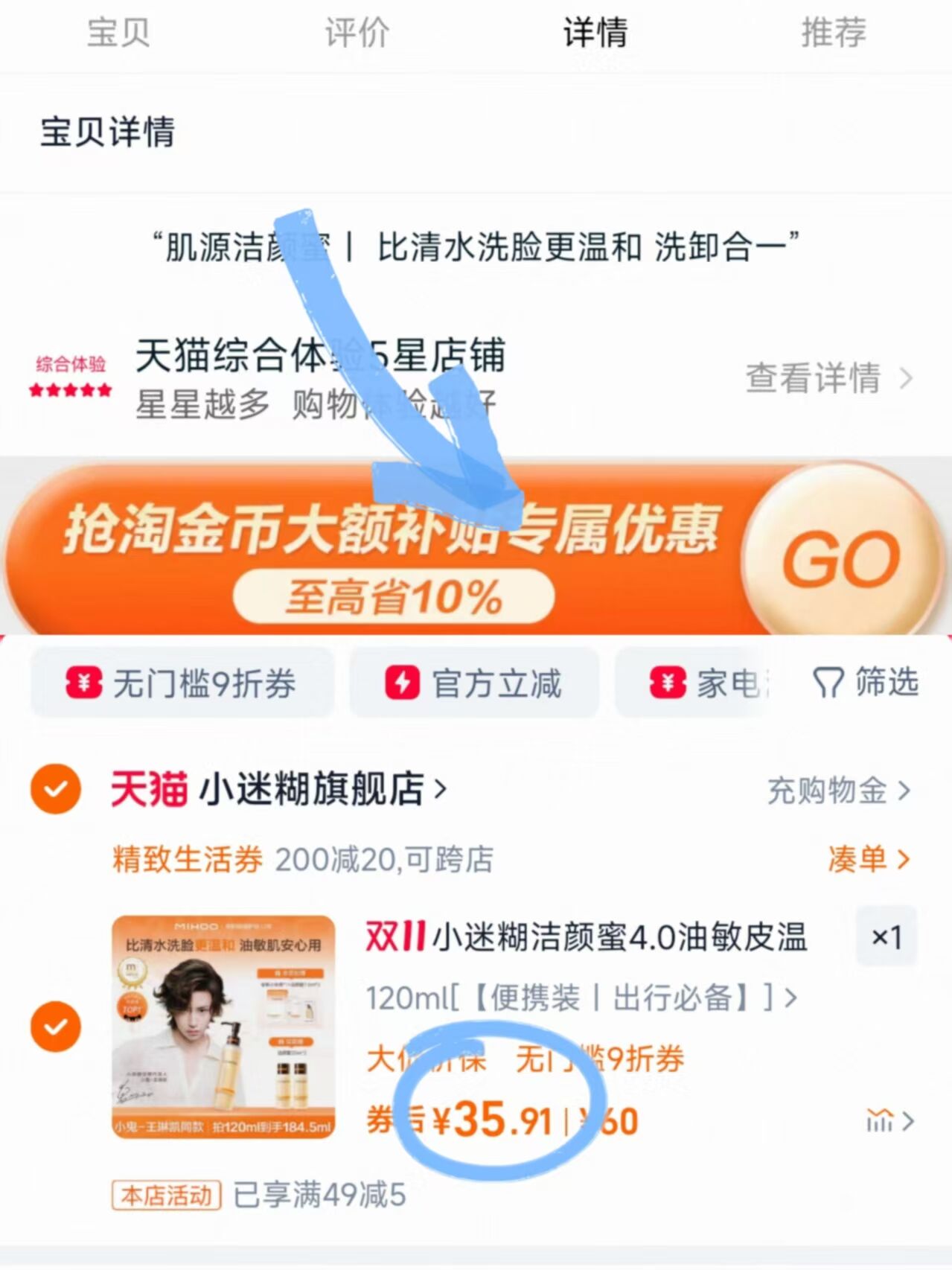The height and width of the screenshot is (1270, 952).
Task: Switch to the 推荐 tab
Action: [833, 31]
